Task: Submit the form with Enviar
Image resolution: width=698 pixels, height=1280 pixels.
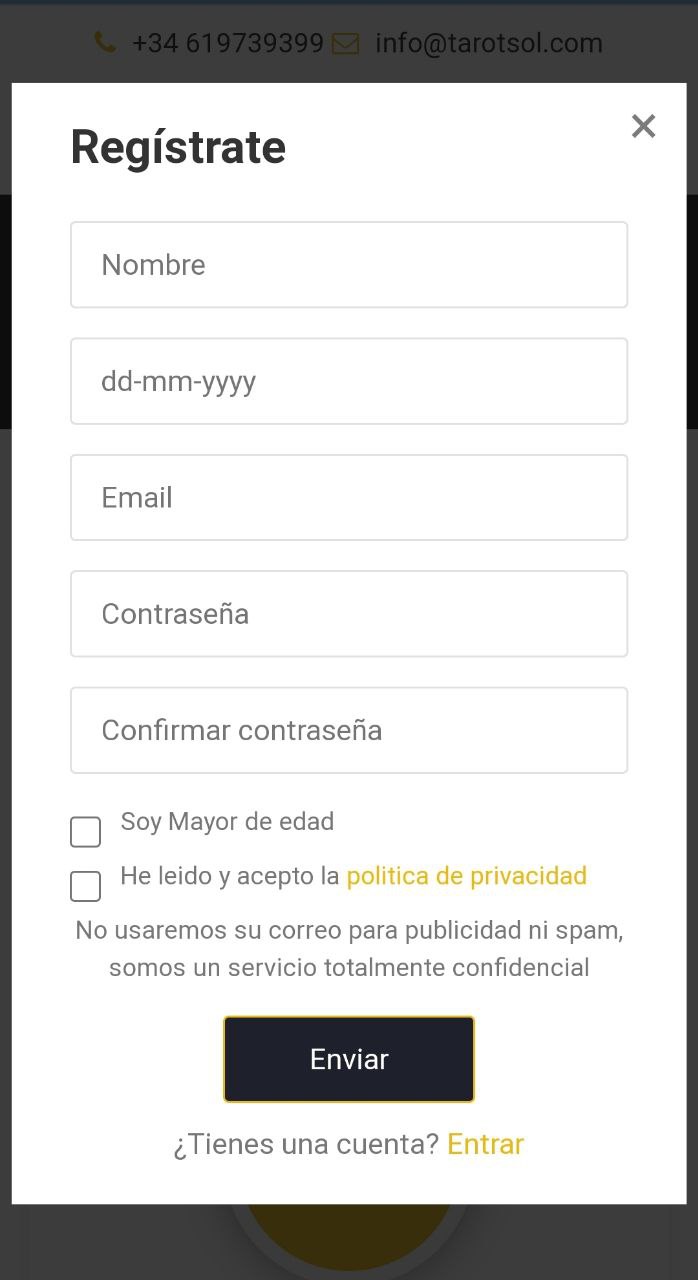Action: click(349, 1060)
